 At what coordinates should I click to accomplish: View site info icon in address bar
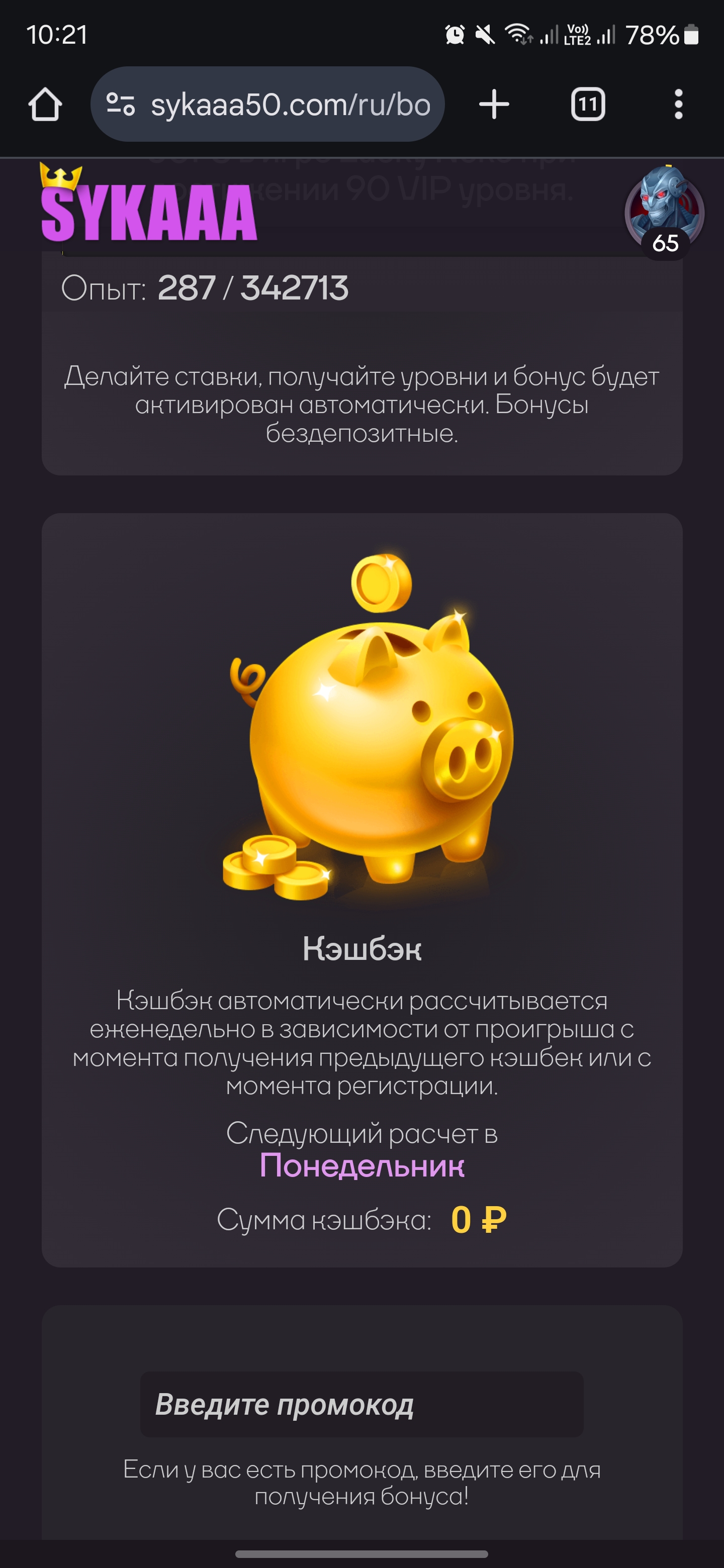[121, 104]
